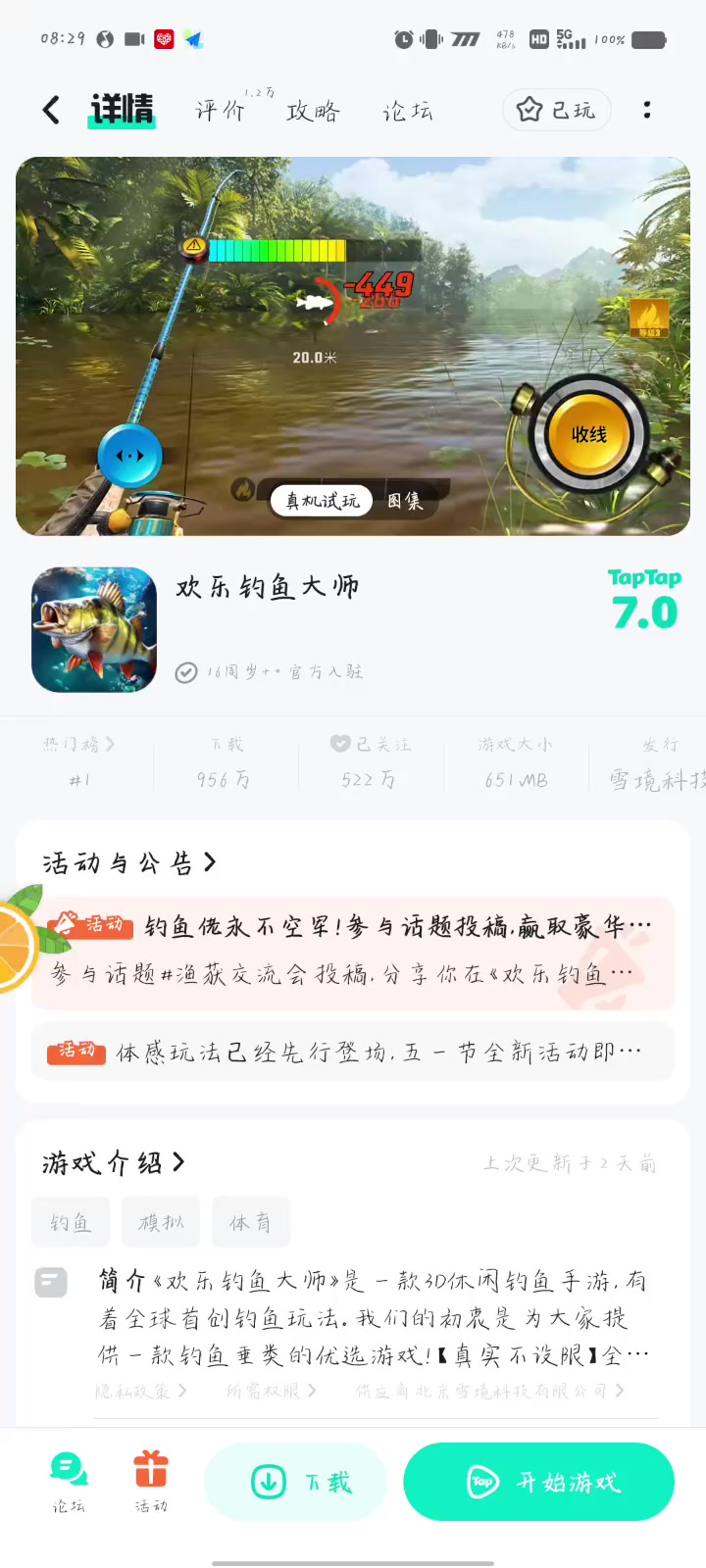Open the 图集 gallery

pos(404,501)
